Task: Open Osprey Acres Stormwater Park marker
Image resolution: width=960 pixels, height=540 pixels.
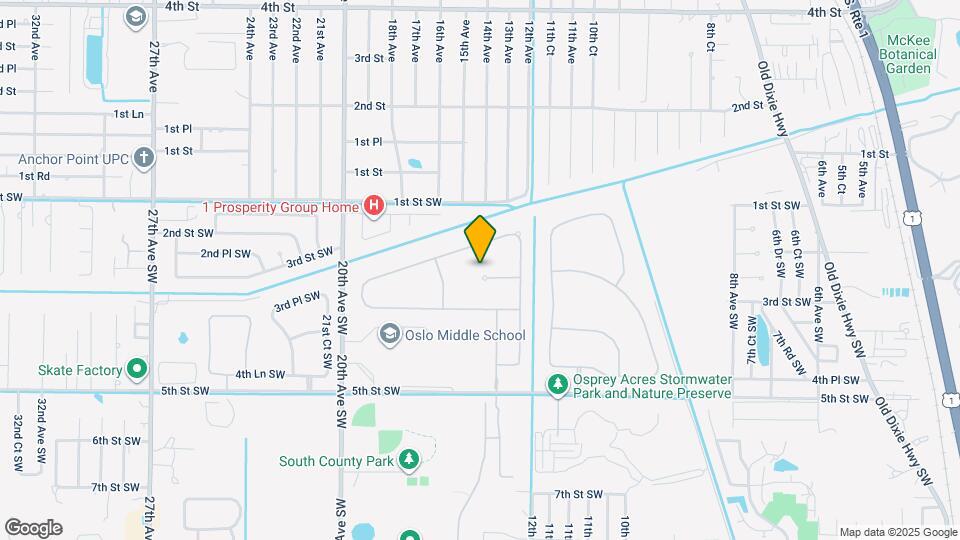Action: (x=557, y=384)
